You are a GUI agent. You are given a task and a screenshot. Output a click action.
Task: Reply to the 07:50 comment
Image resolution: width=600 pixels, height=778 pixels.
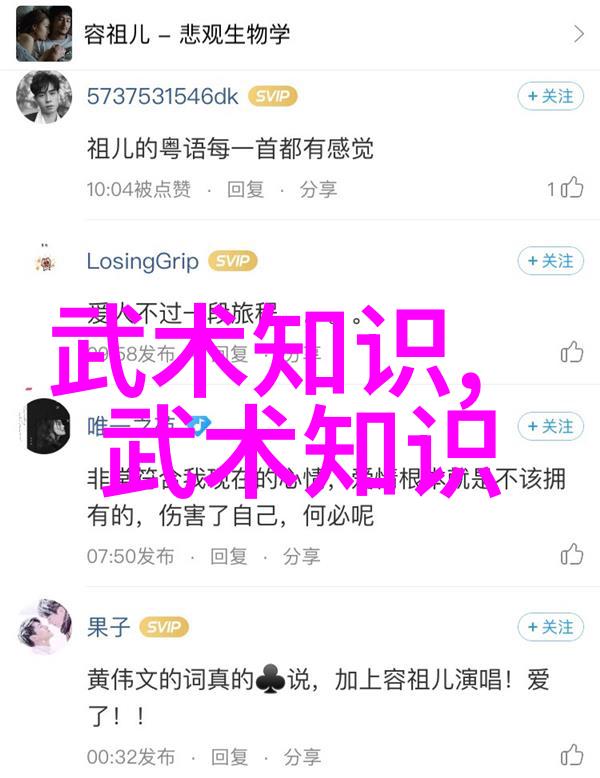point(229,555)
